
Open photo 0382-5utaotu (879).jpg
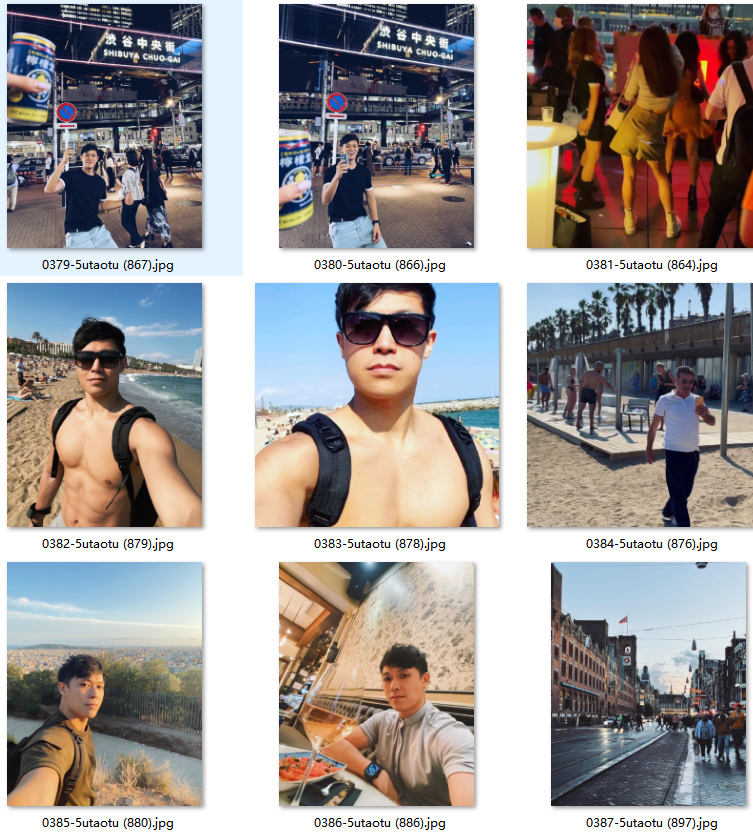coord(104,405)
